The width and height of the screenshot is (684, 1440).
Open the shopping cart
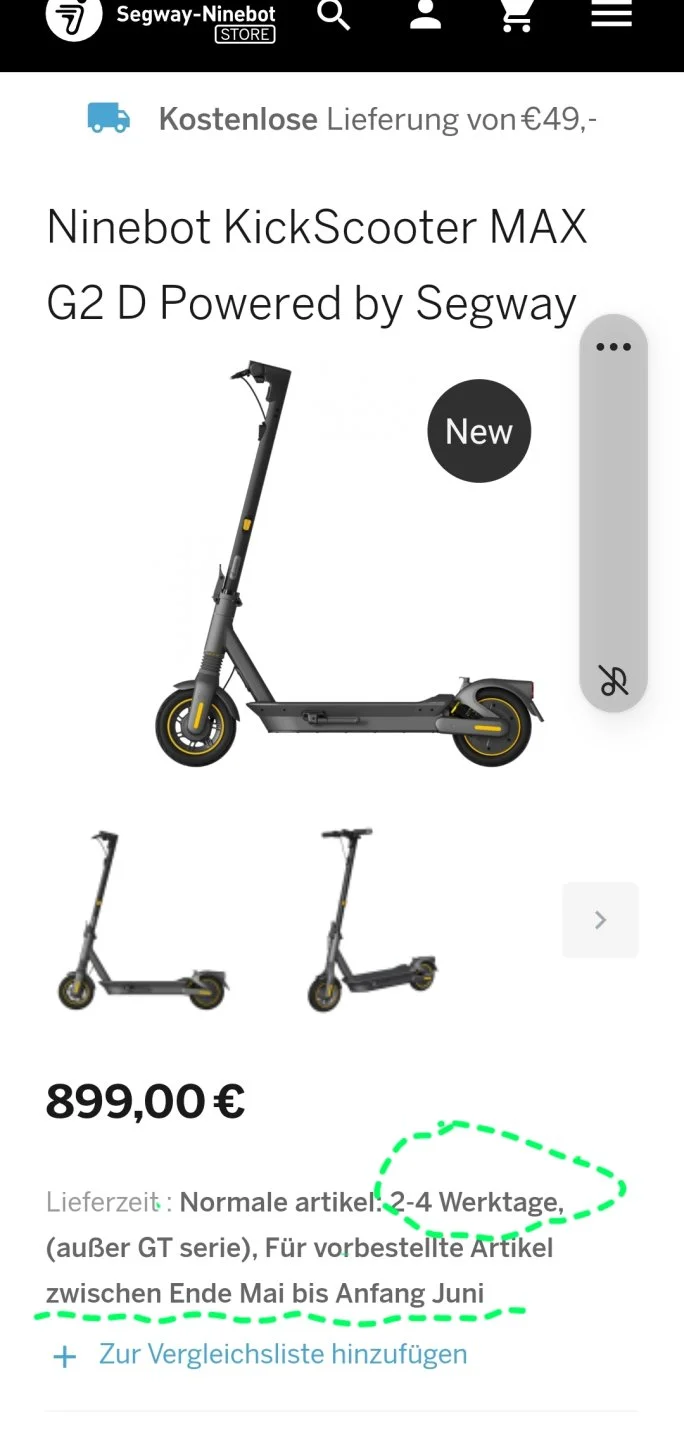pos(517,15)
